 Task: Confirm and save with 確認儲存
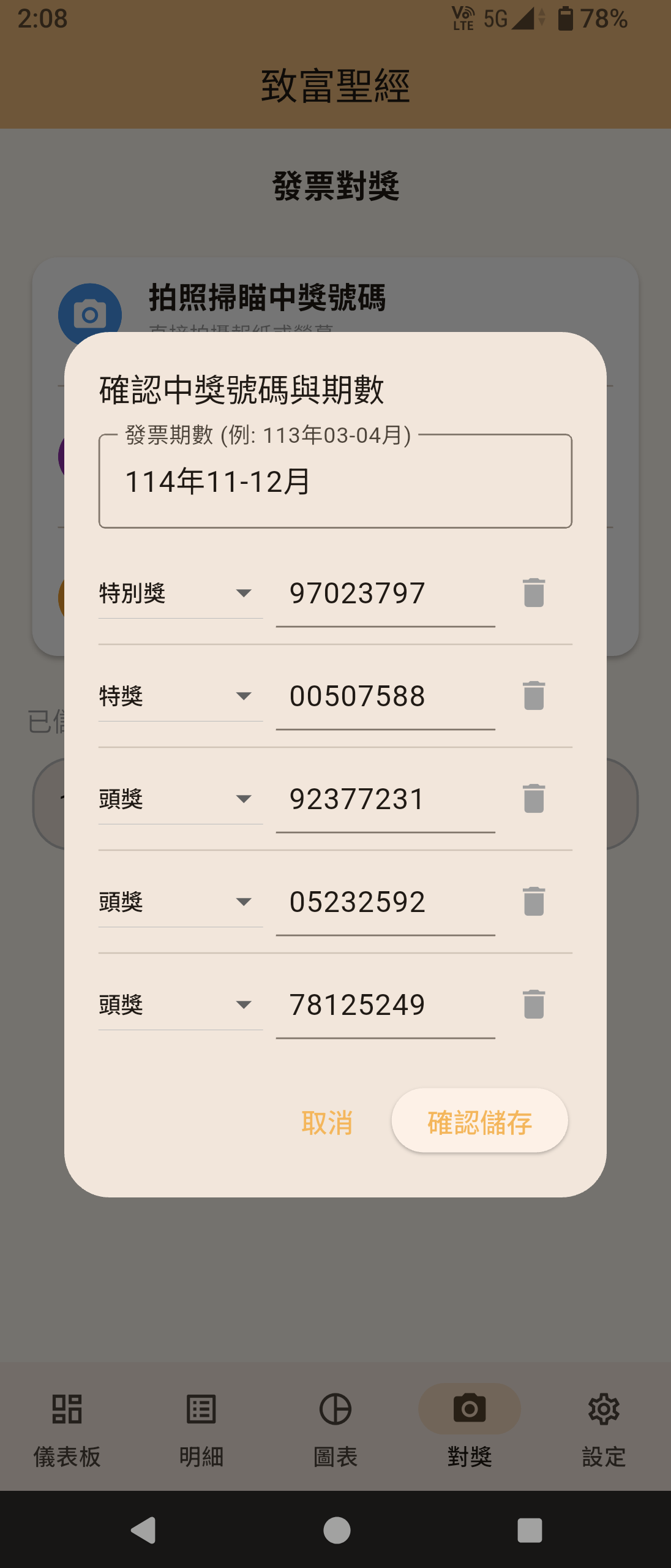coord(479,1121)
